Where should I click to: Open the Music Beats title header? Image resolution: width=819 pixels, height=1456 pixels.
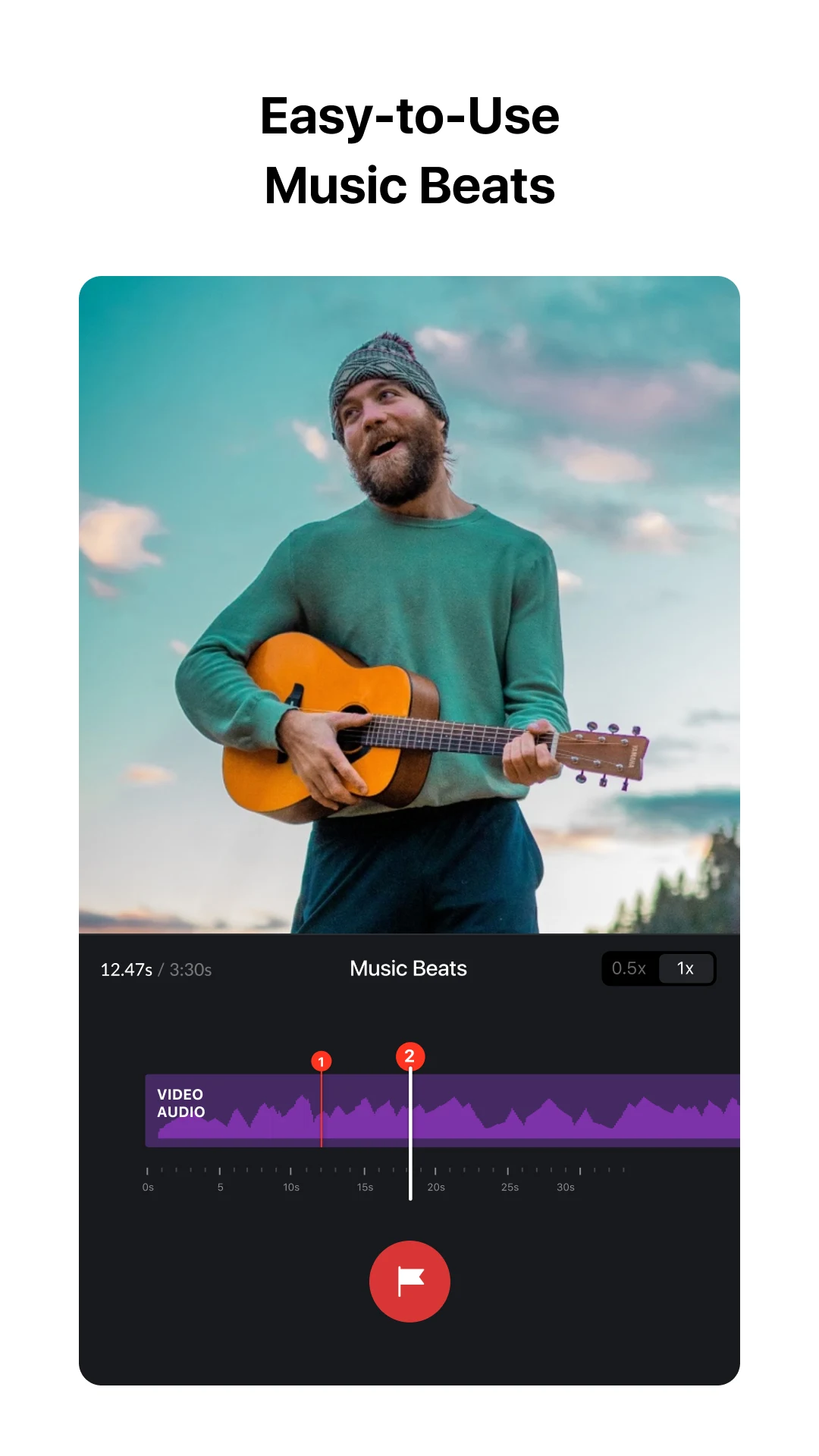click(408, 968)
